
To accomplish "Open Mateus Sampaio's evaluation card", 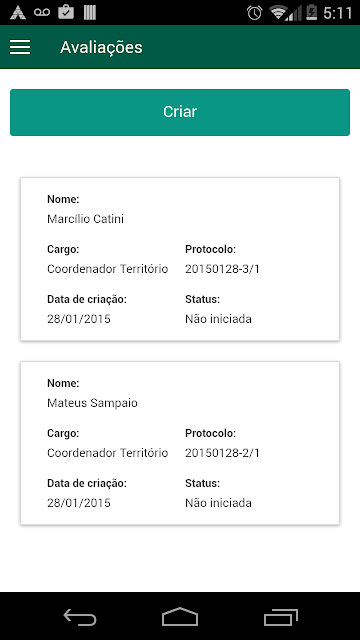I will pos(180,443).
